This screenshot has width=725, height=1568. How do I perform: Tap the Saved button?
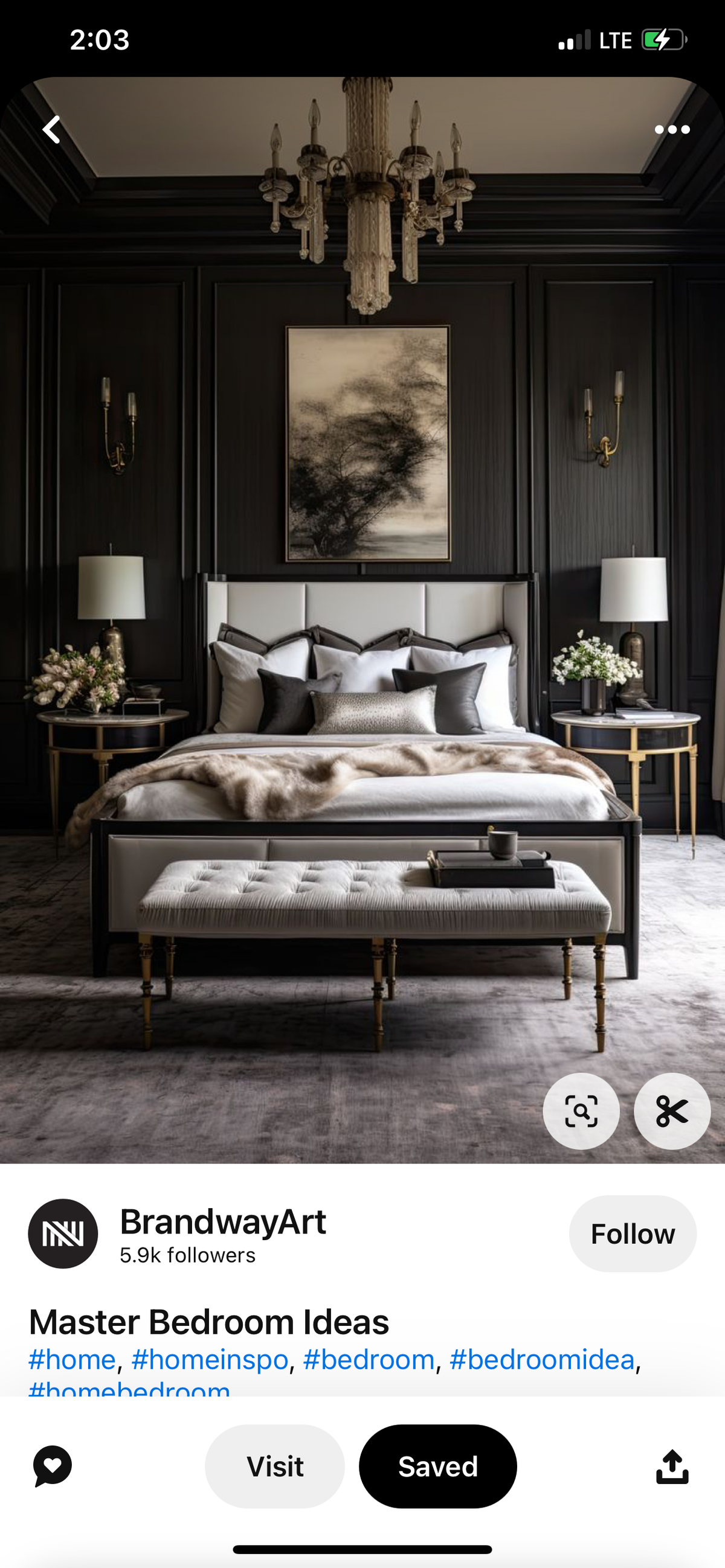[x=437, y=1467]
